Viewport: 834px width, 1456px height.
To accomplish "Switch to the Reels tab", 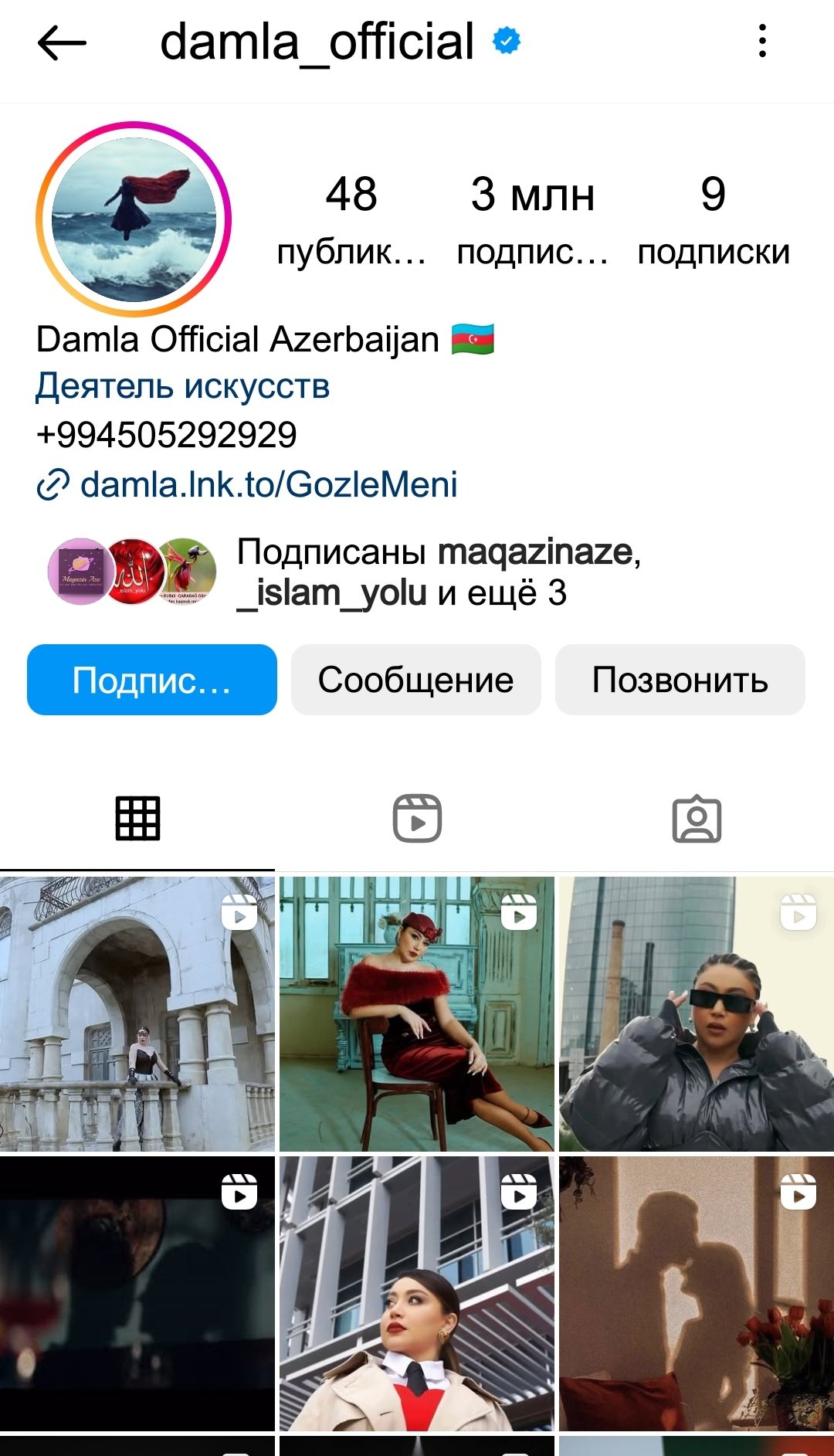I will pos(417,819).
